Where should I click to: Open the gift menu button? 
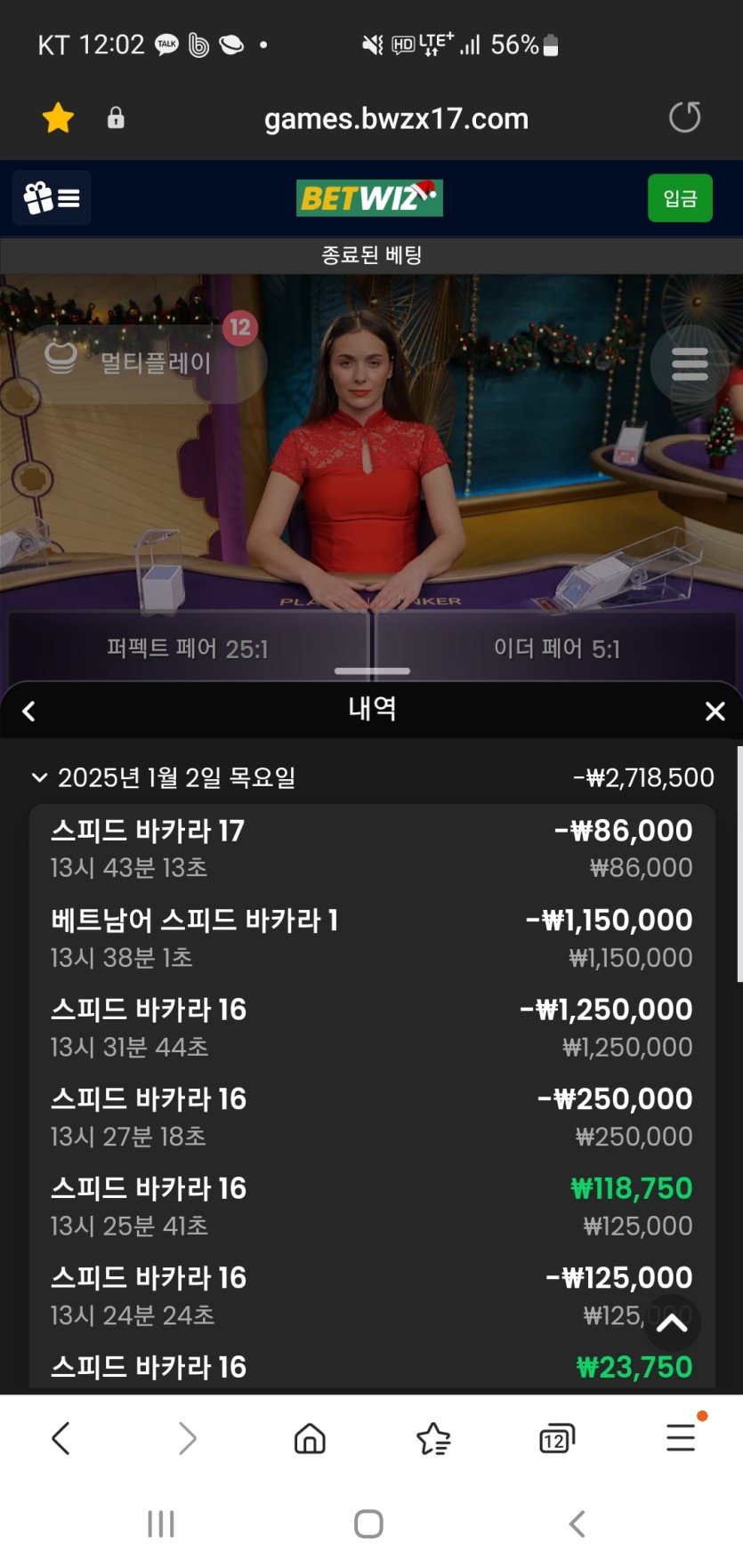click(52, 197)
